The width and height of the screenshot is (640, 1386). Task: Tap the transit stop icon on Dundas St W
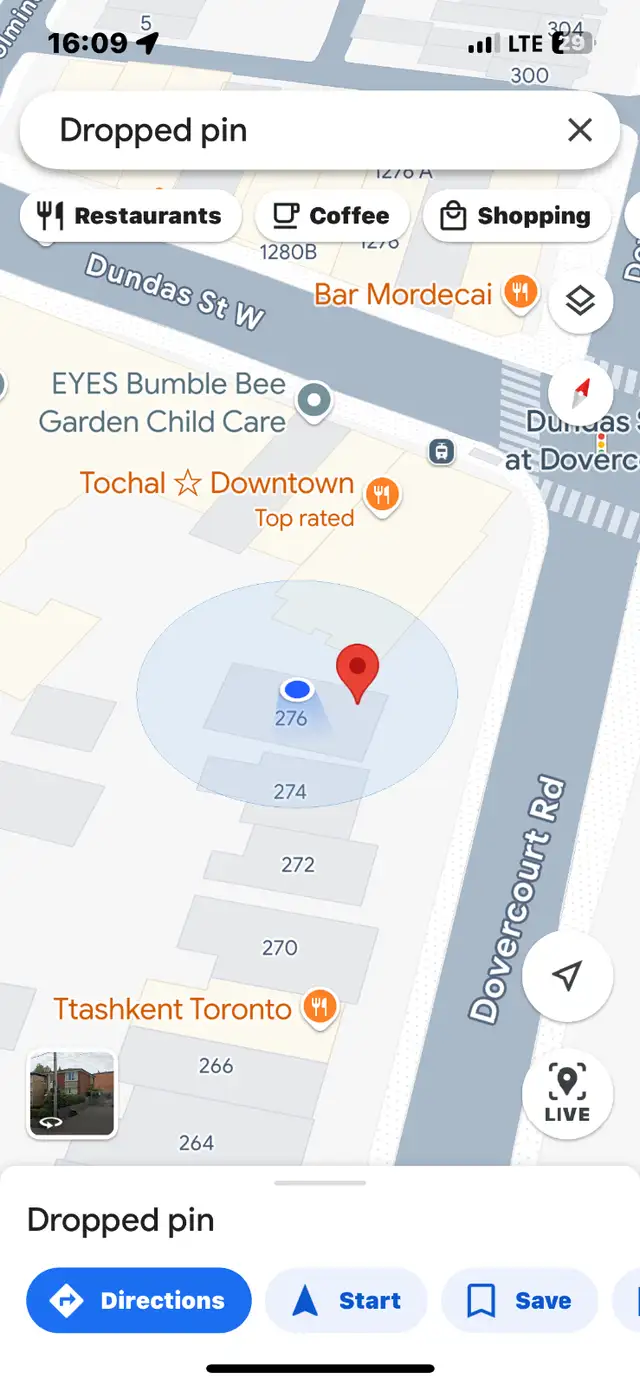(x=441, y=451)
